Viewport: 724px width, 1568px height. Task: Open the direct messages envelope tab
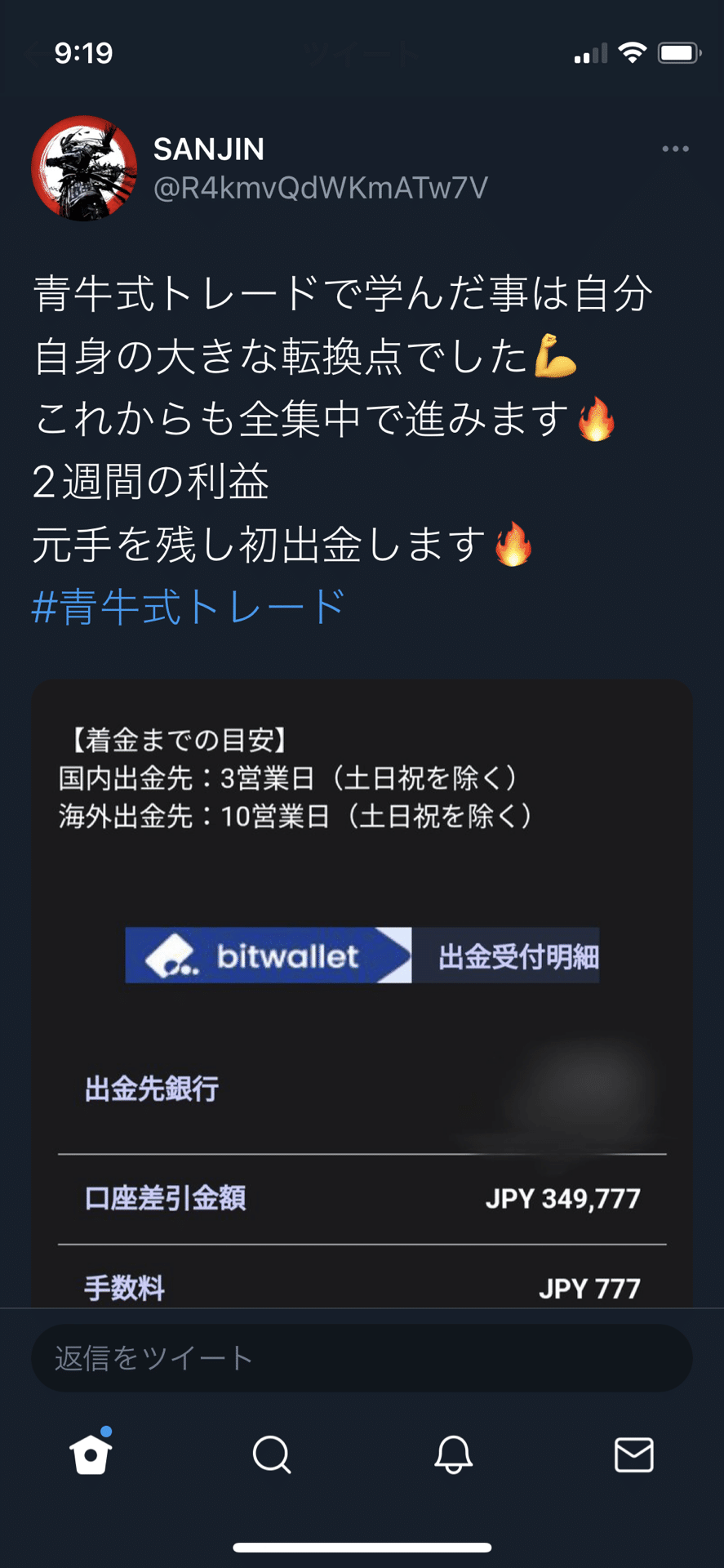[x=633, y=1454]
